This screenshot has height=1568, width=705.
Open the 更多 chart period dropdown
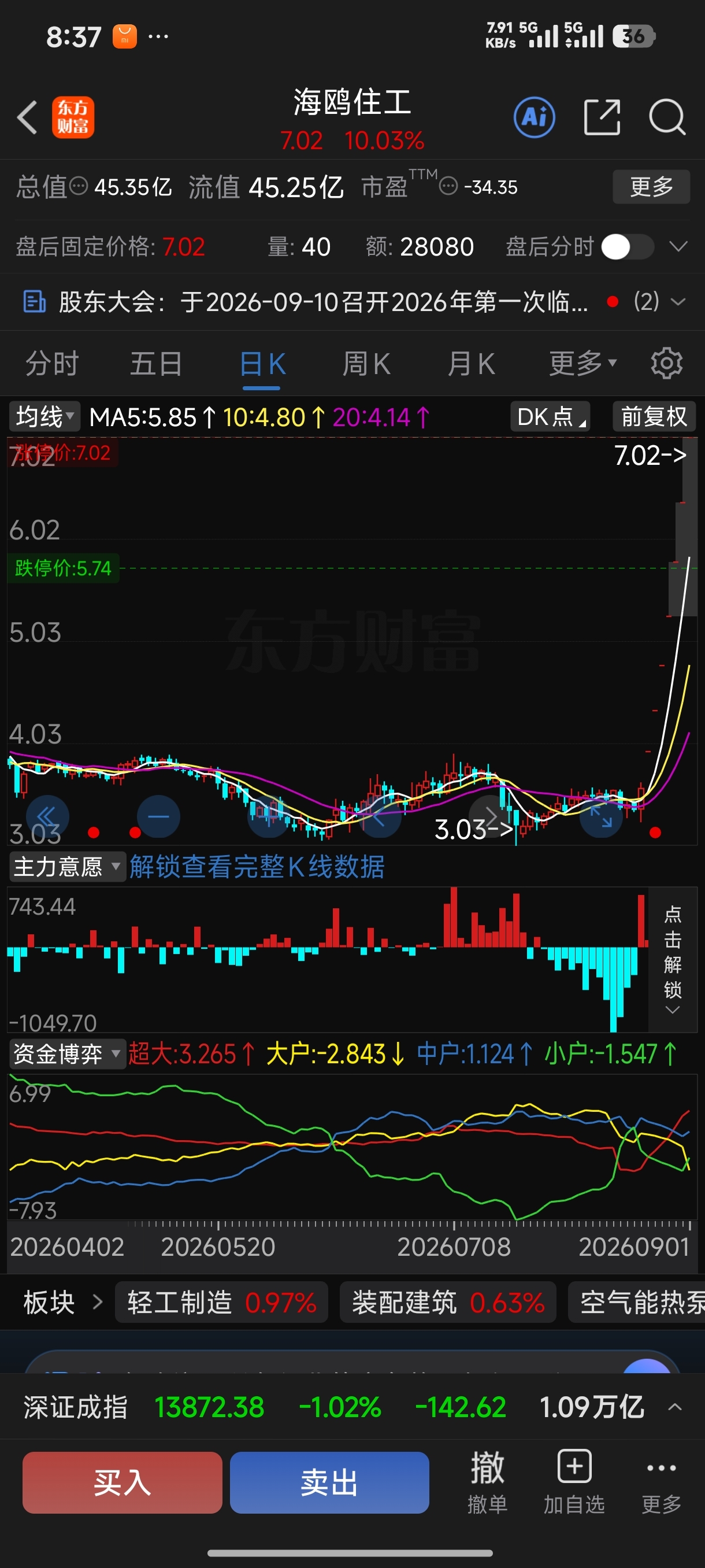(582, 364)
